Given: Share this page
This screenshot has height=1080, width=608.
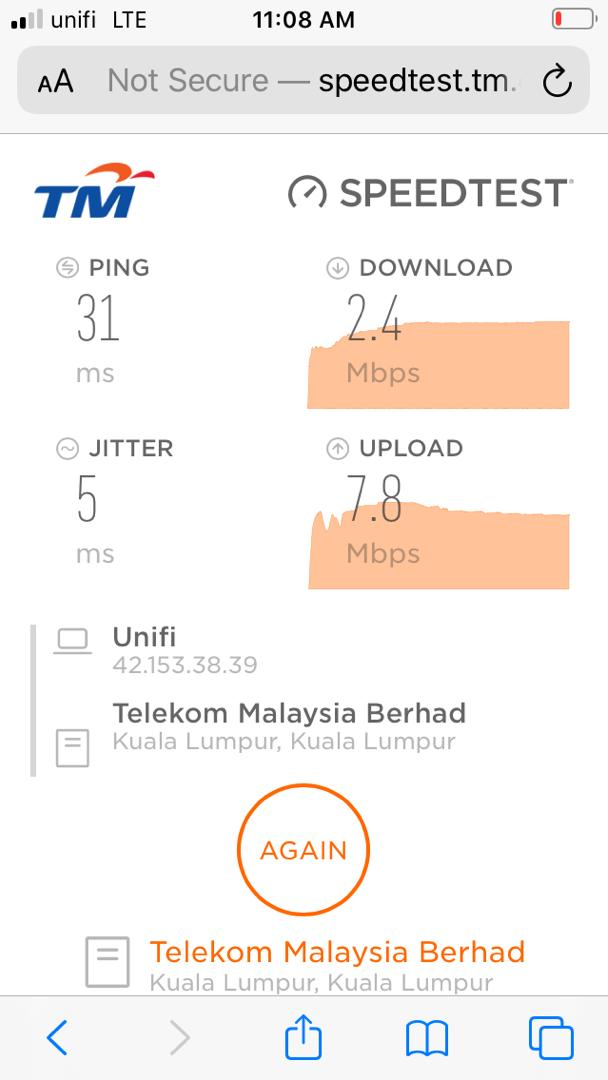Looking at the screenshot, I should pyautogui.click(x=304, y=1036).
